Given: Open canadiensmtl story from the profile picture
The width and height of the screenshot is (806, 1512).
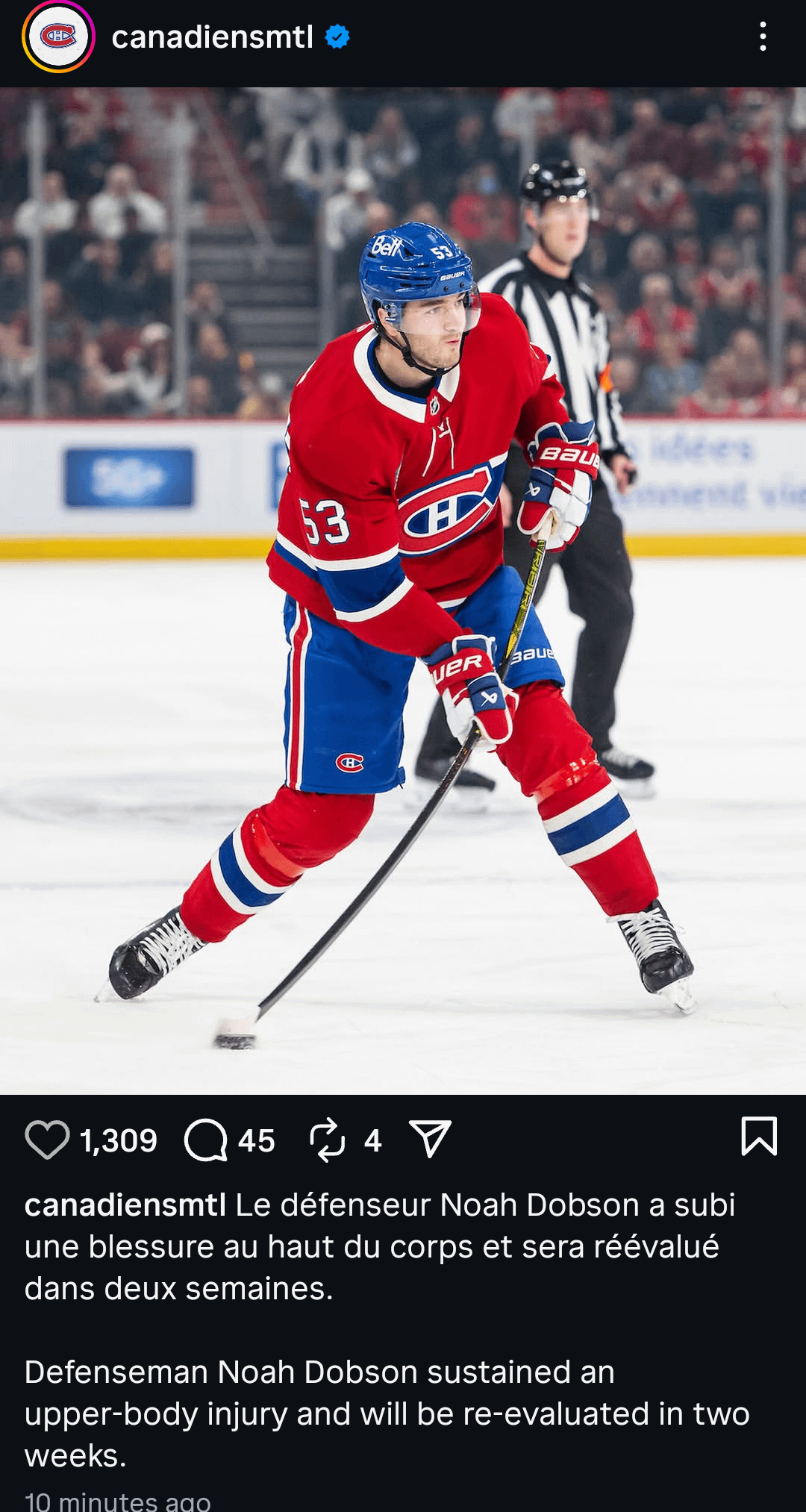Looking at the screenshot, I should pos(58,37).
